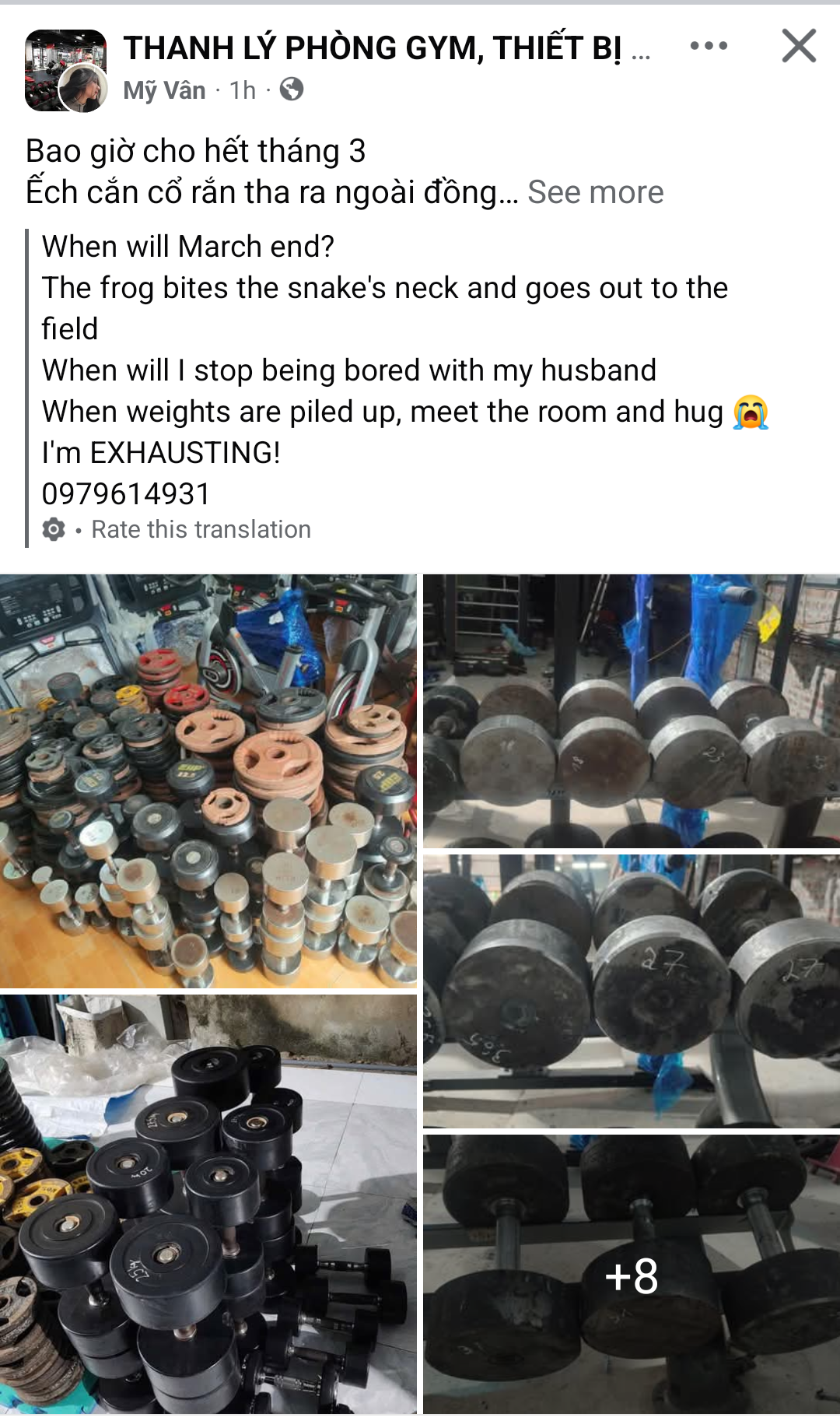The image size is (840, 1428).
Task: Expand post text with See more
Action: click(595, 192)
